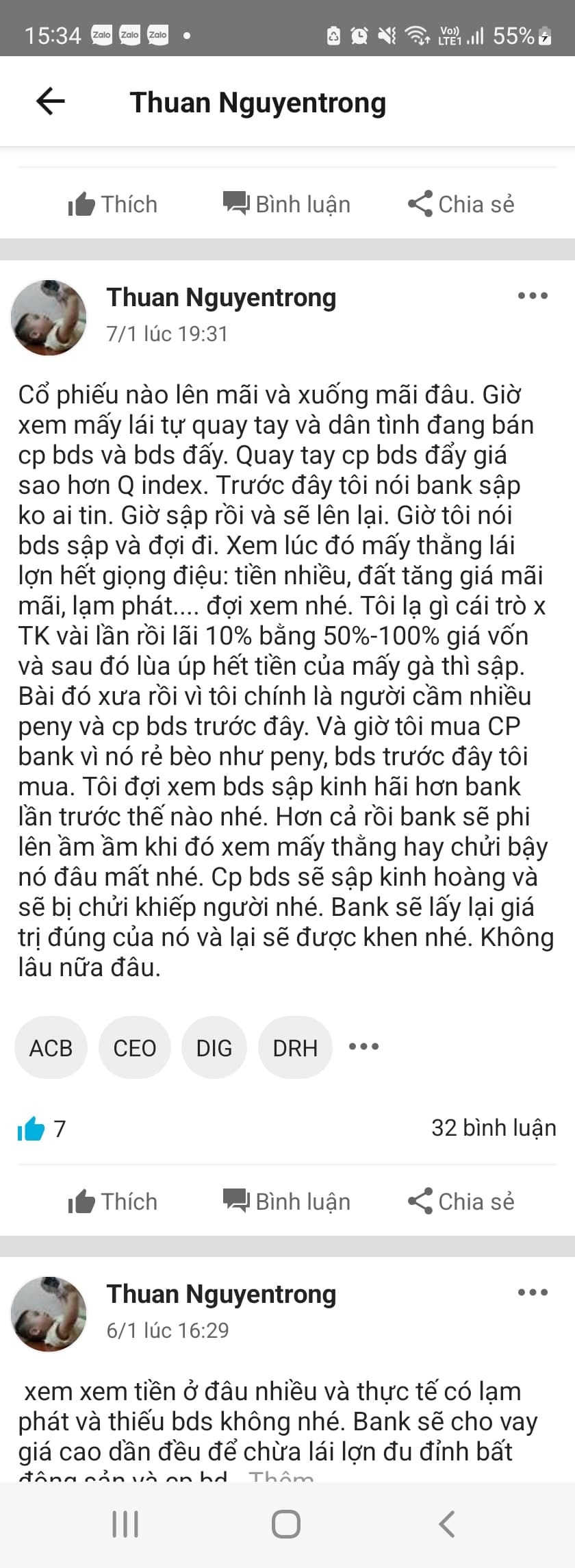Open the DIG stock tag
This screenshot has height=1568, width=575.
pyautogui.click(x=214, y=1047)
